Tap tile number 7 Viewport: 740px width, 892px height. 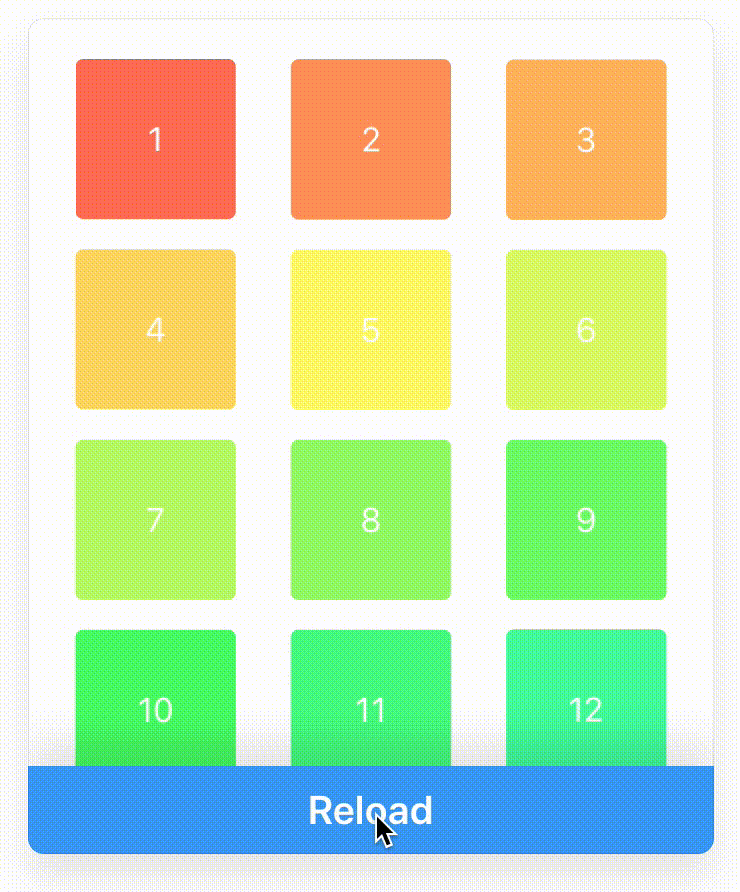click(156, 519)
